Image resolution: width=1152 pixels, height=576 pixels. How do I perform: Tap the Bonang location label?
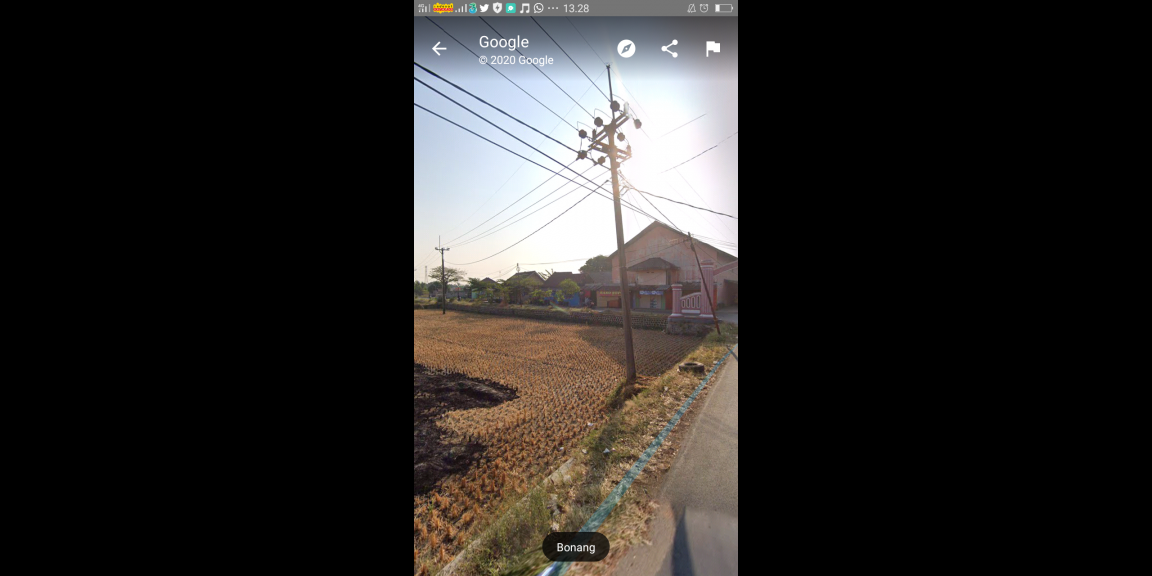click(x=576, y=547)
